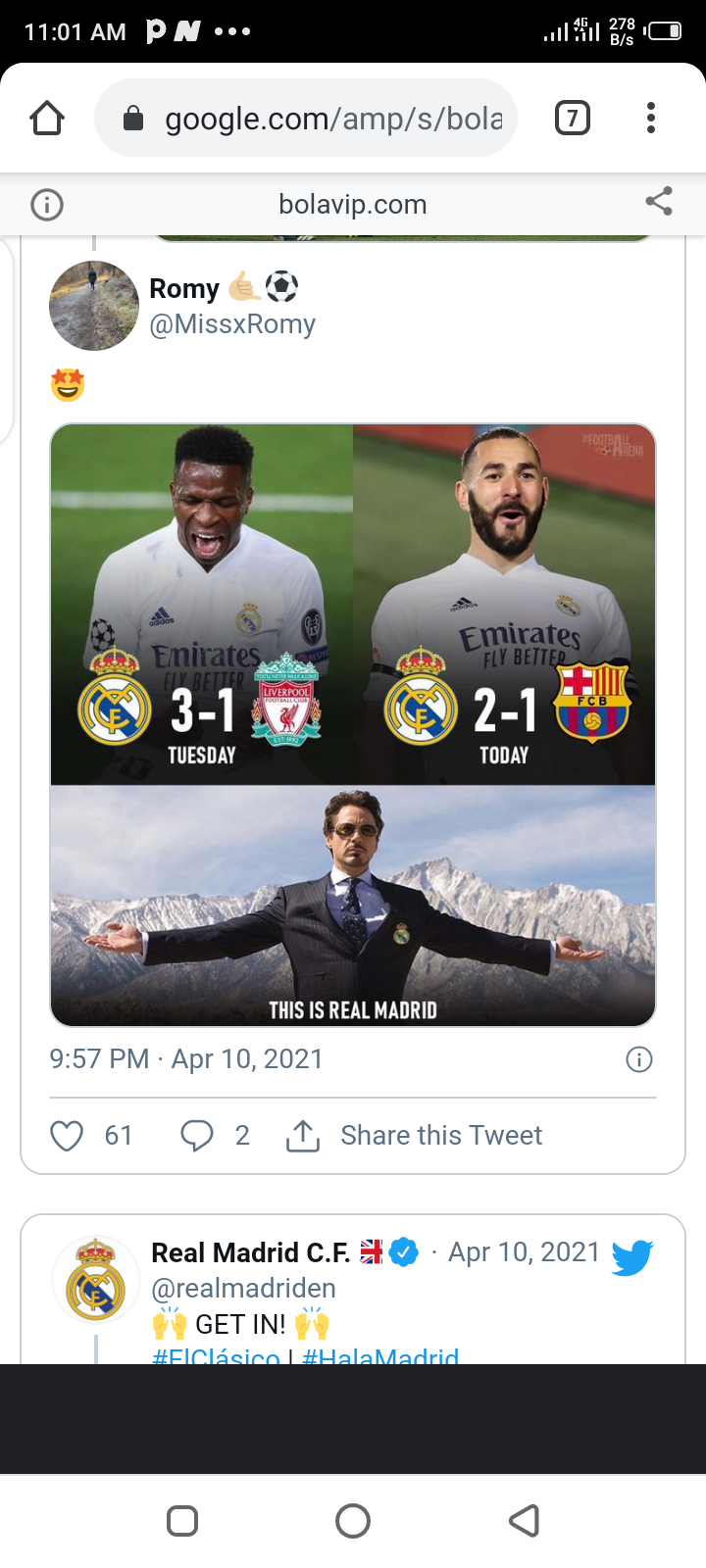Open the browser overflow menu
The height and width of the screenshot is (1568, 706).
tap(650, 119)
